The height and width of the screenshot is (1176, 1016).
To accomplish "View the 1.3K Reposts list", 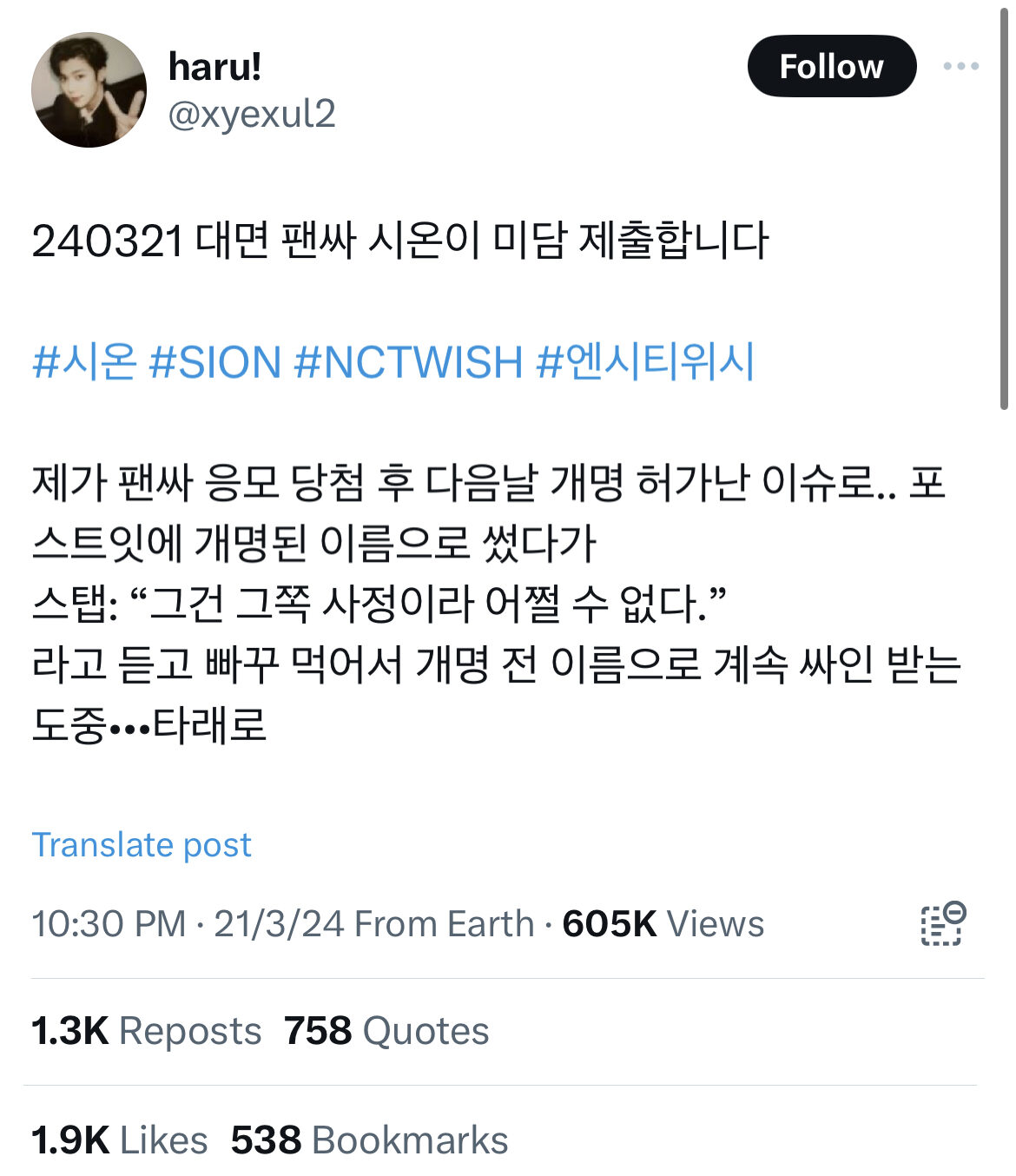I will tap(146, 1031).
